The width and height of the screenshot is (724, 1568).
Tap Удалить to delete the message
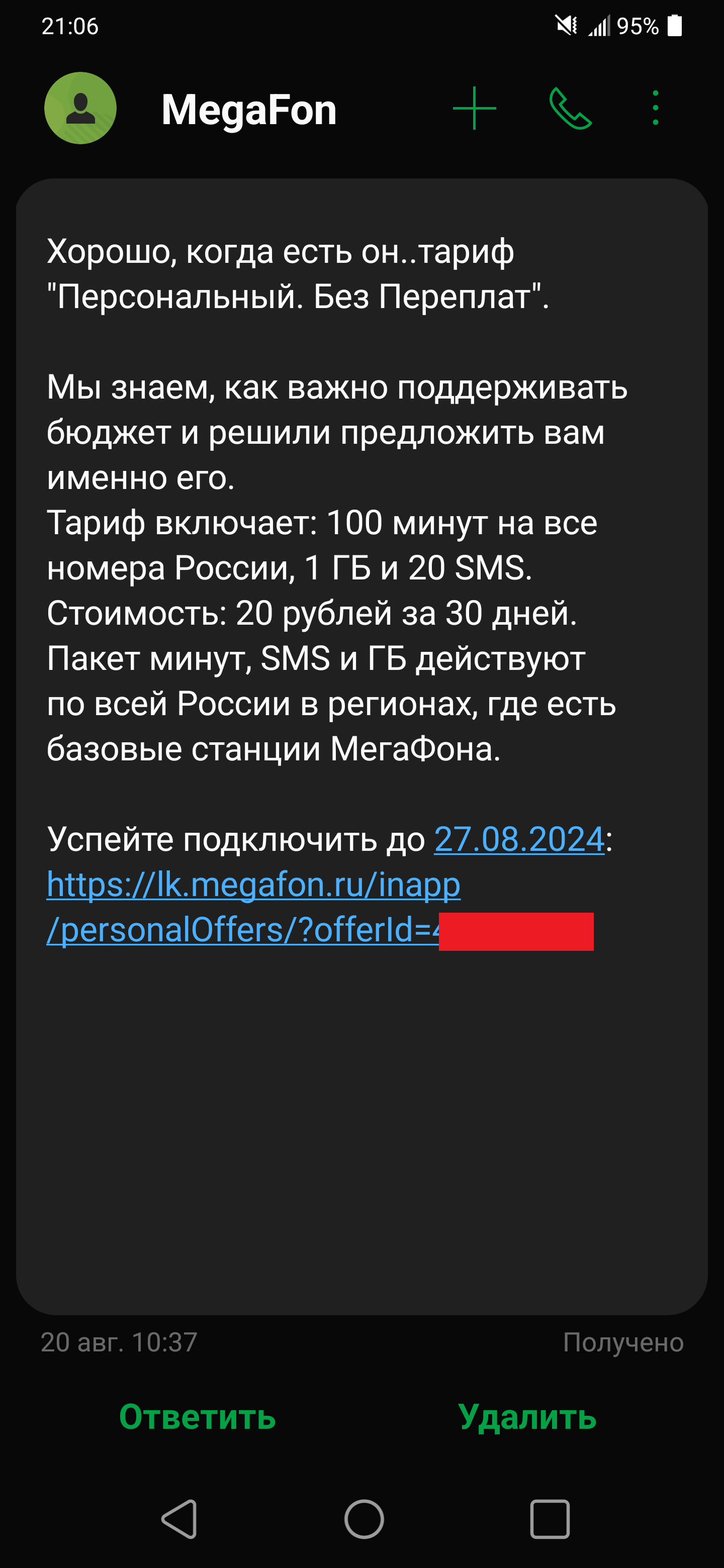527,1416
